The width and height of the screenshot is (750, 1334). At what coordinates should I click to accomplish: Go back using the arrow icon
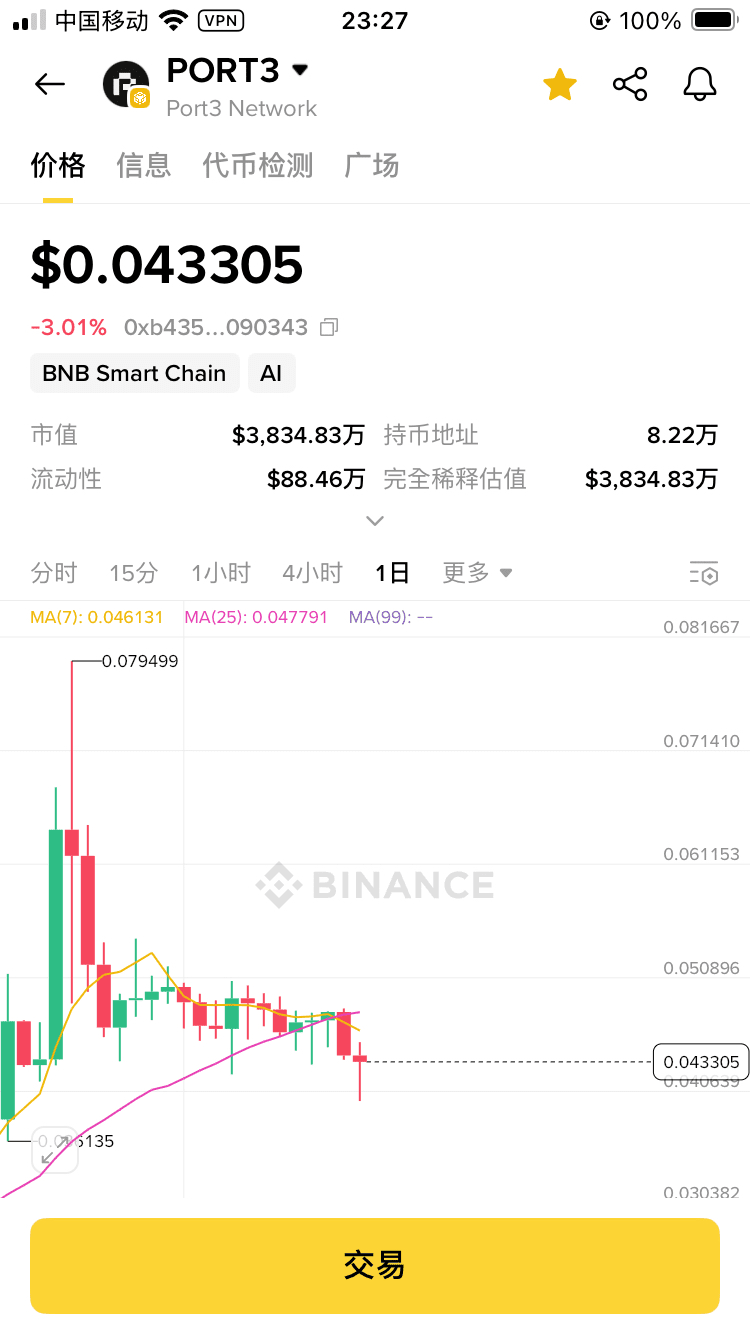[50, 85]
